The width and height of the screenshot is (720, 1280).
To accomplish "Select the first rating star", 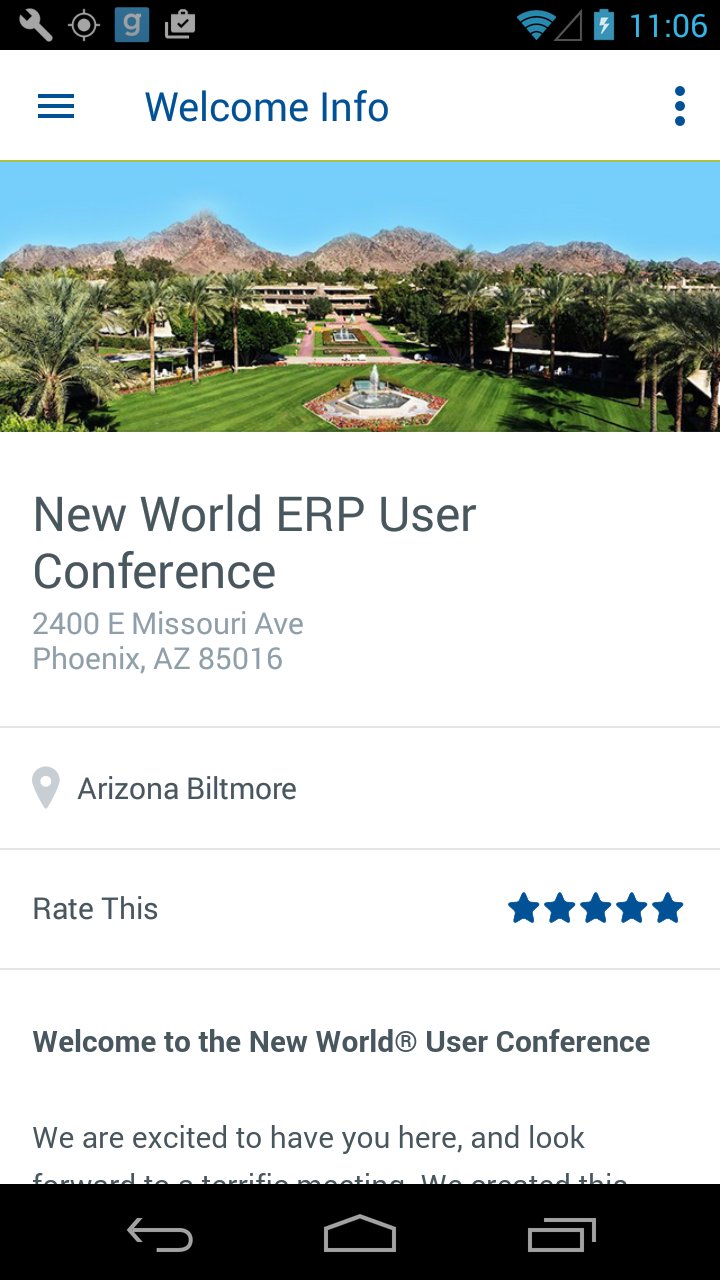I will point(523,908).
